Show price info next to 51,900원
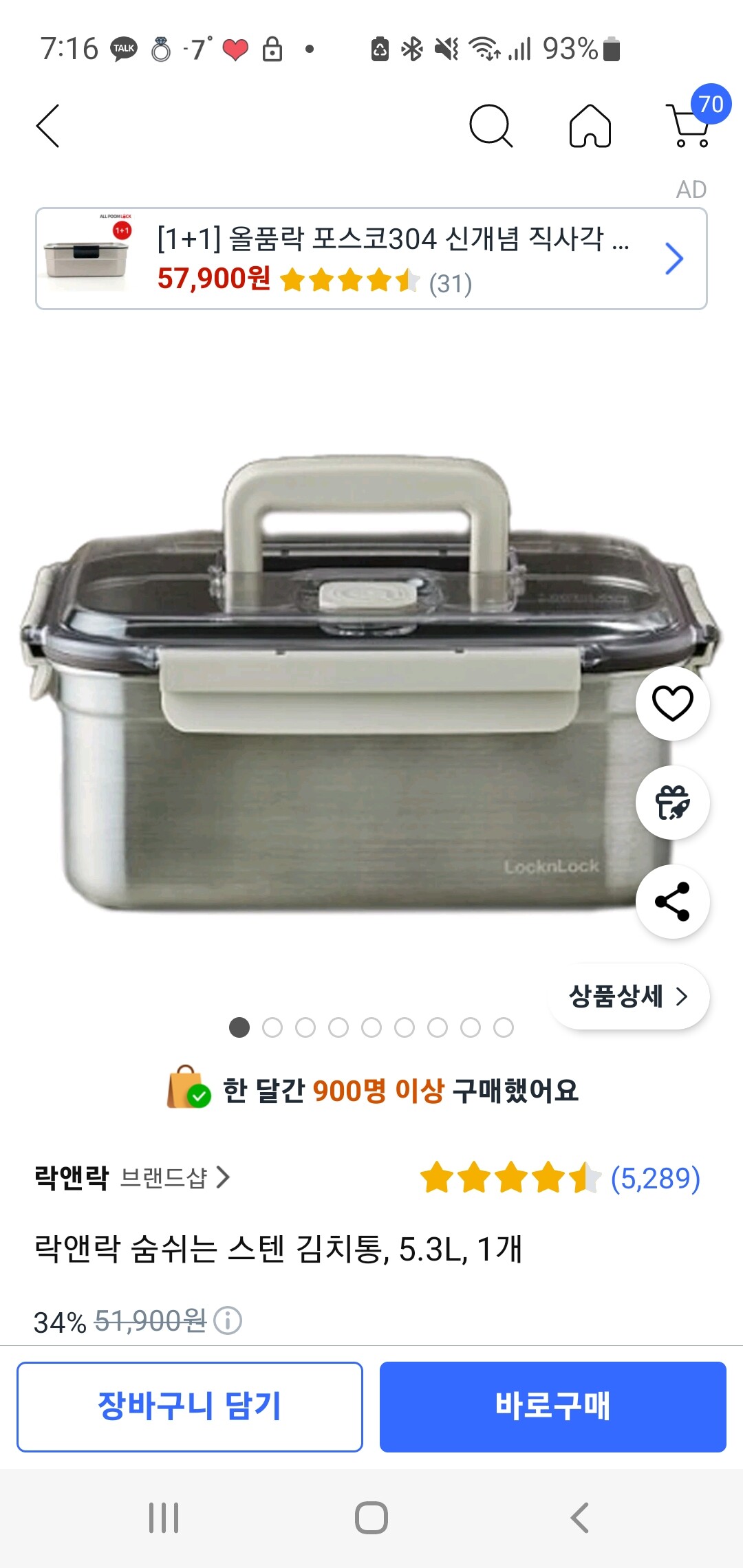 228,1320
